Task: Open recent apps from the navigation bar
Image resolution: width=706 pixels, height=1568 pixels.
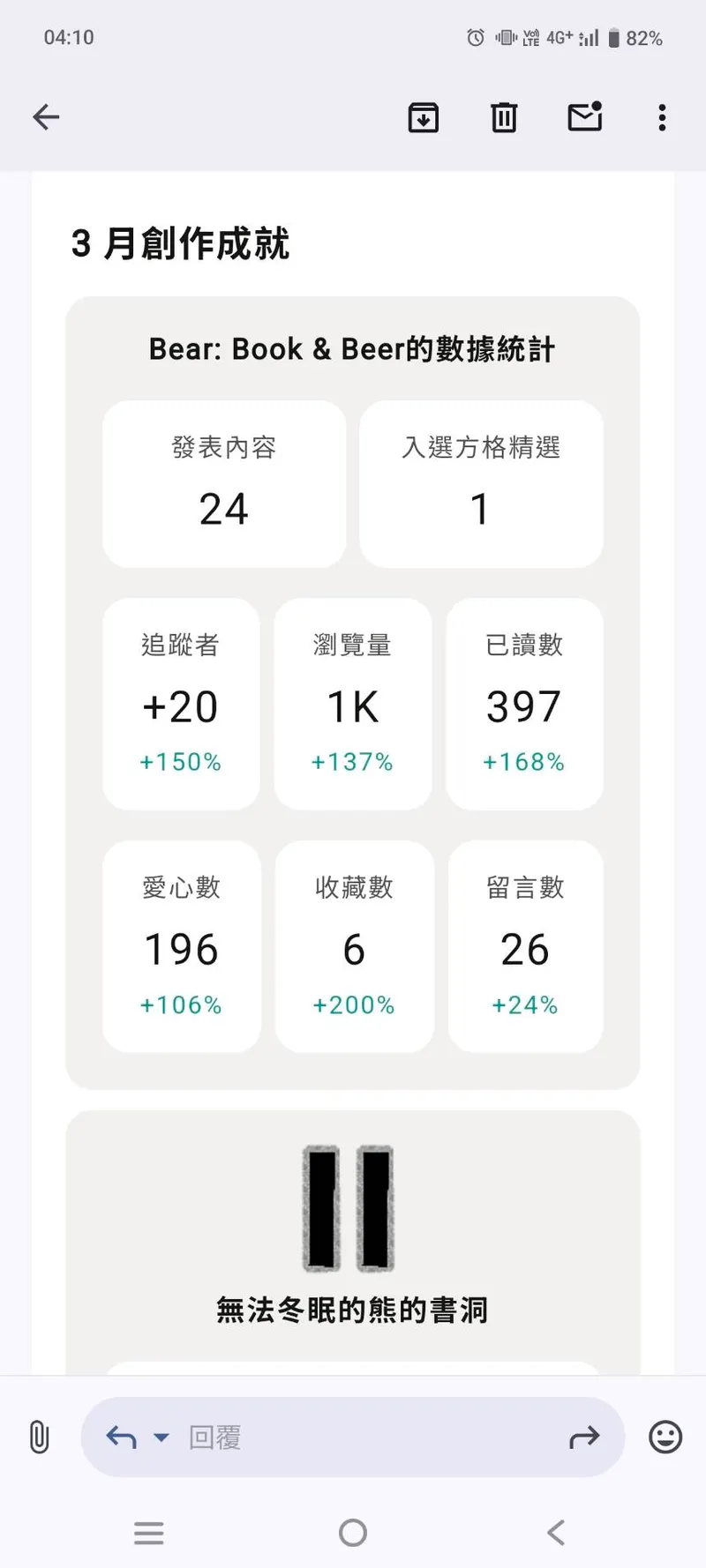Action: pos(149,1533)
